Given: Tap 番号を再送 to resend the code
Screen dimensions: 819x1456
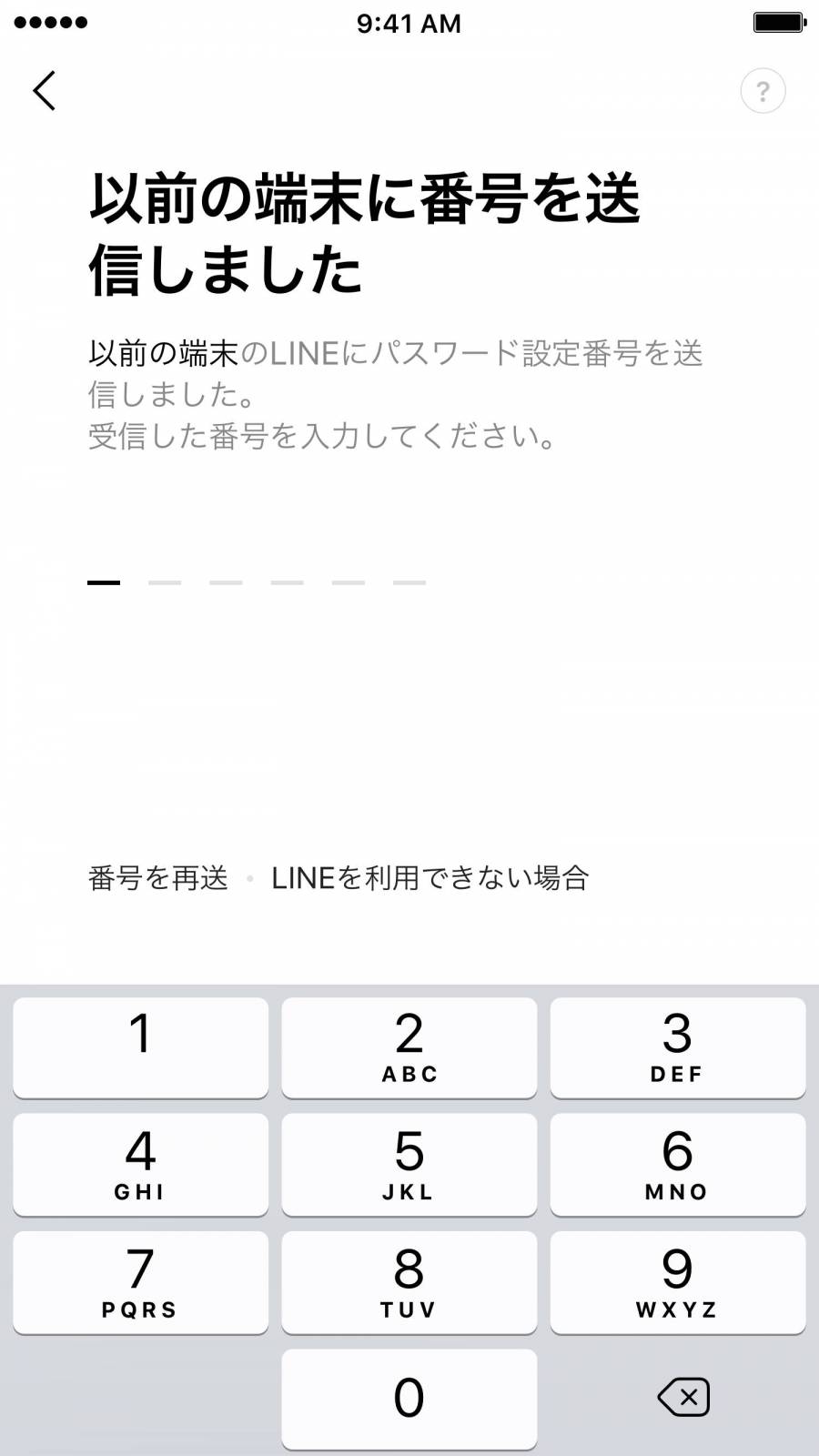Looking at the screenshot, I should [158, 878].
